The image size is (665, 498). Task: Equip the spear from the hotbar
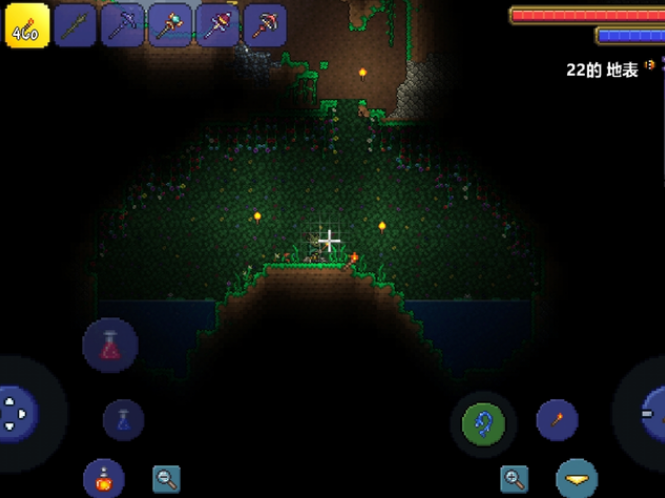[x=75, y=26]
